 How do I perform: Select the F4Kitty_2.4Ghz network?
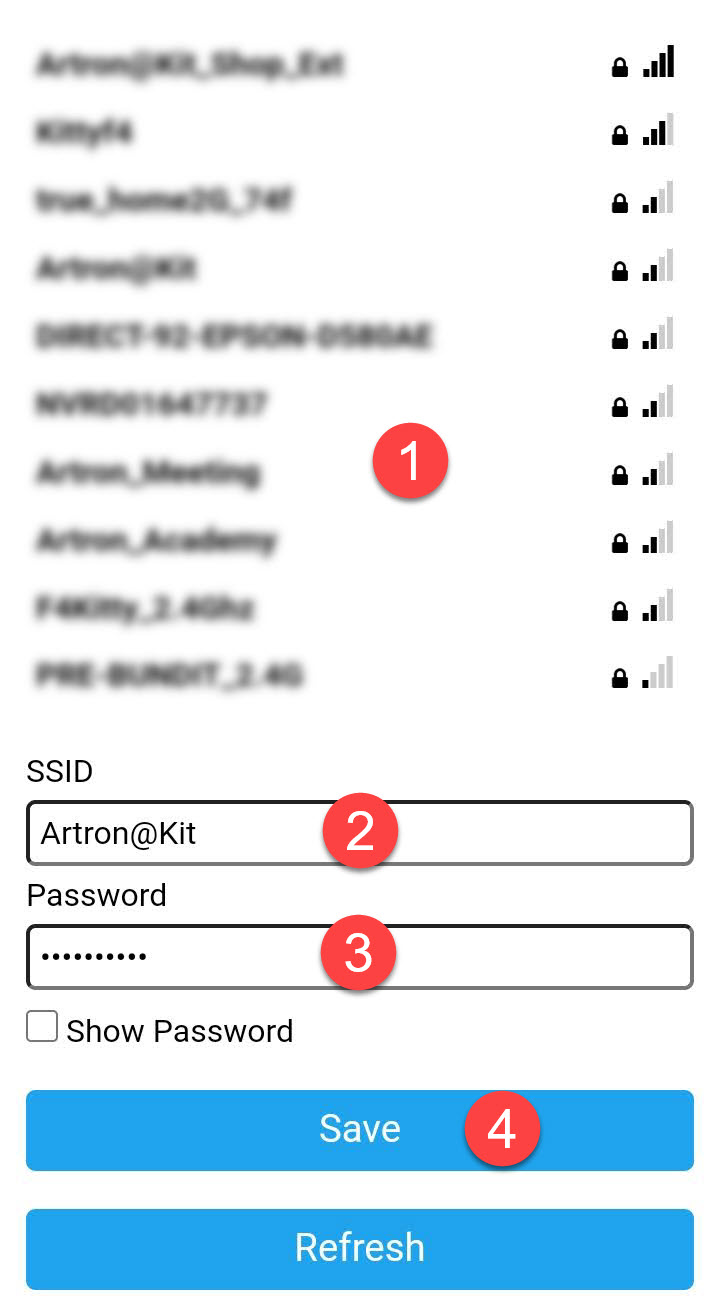coord(145,608)
